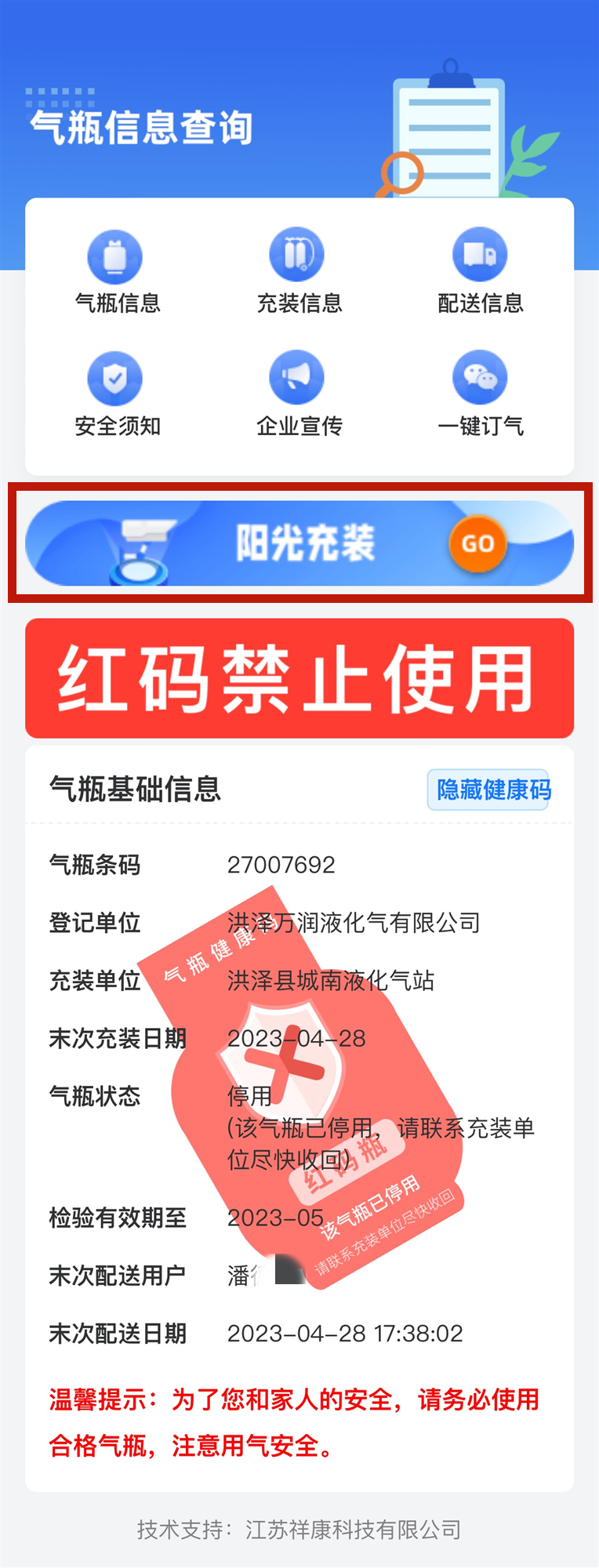This screenshot has height=1568, width=599.
Task: Open the 阳光充装 banner
Action: click(299, 543)
